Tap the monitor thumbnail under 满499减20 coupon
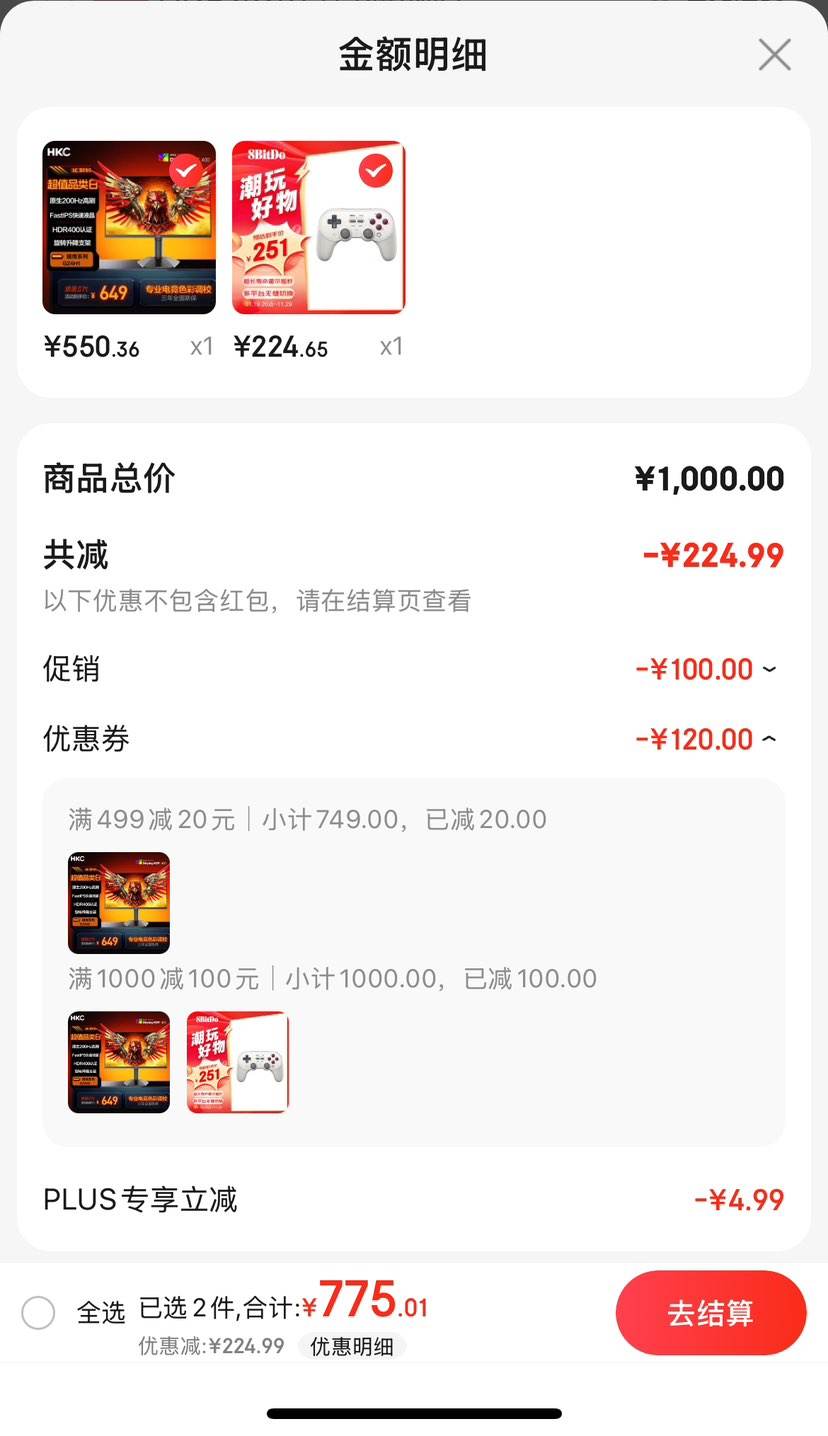 coord(118,903)
